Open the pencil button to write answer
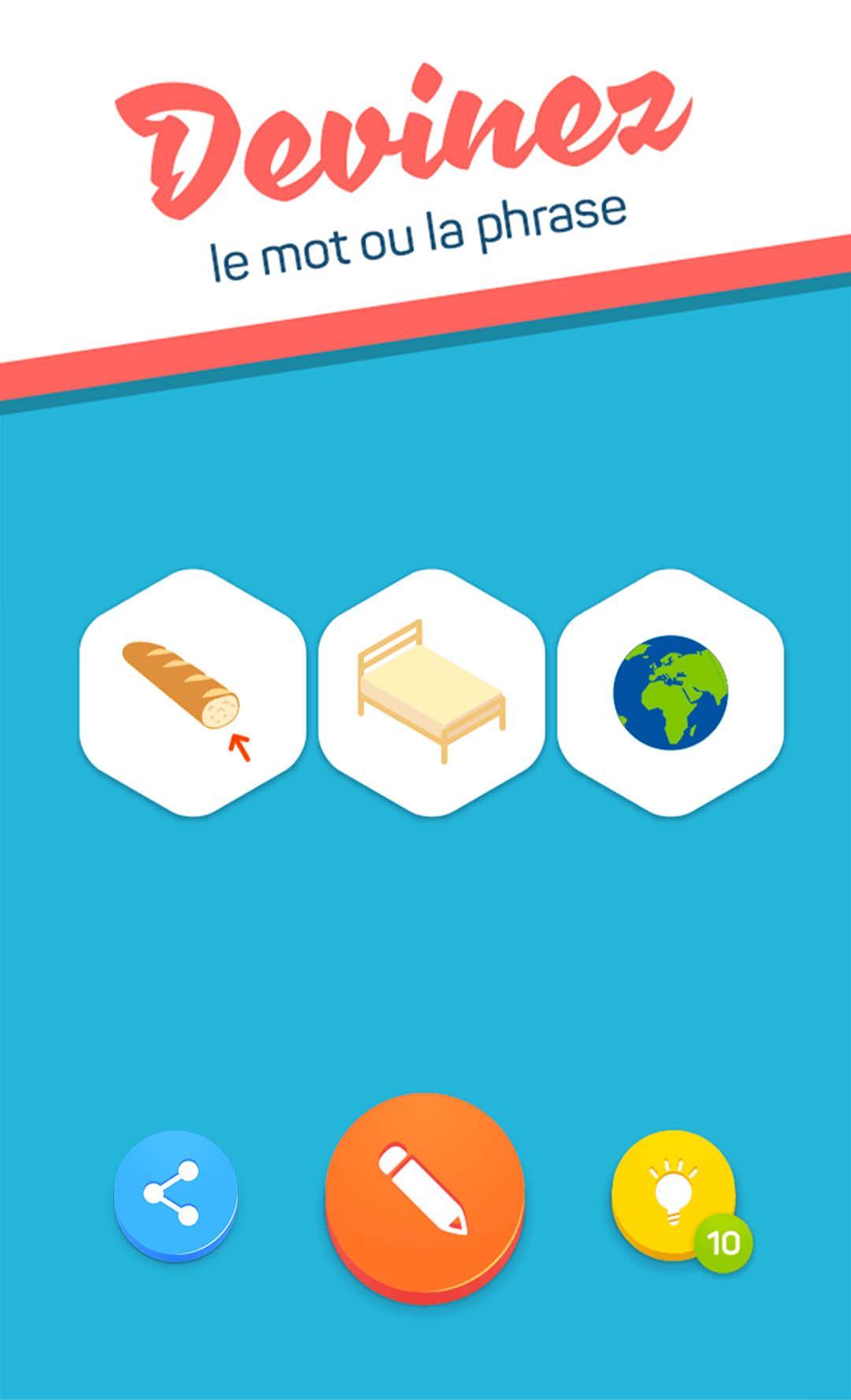This screenshot has height=1400, width=851. [425, 1192]
